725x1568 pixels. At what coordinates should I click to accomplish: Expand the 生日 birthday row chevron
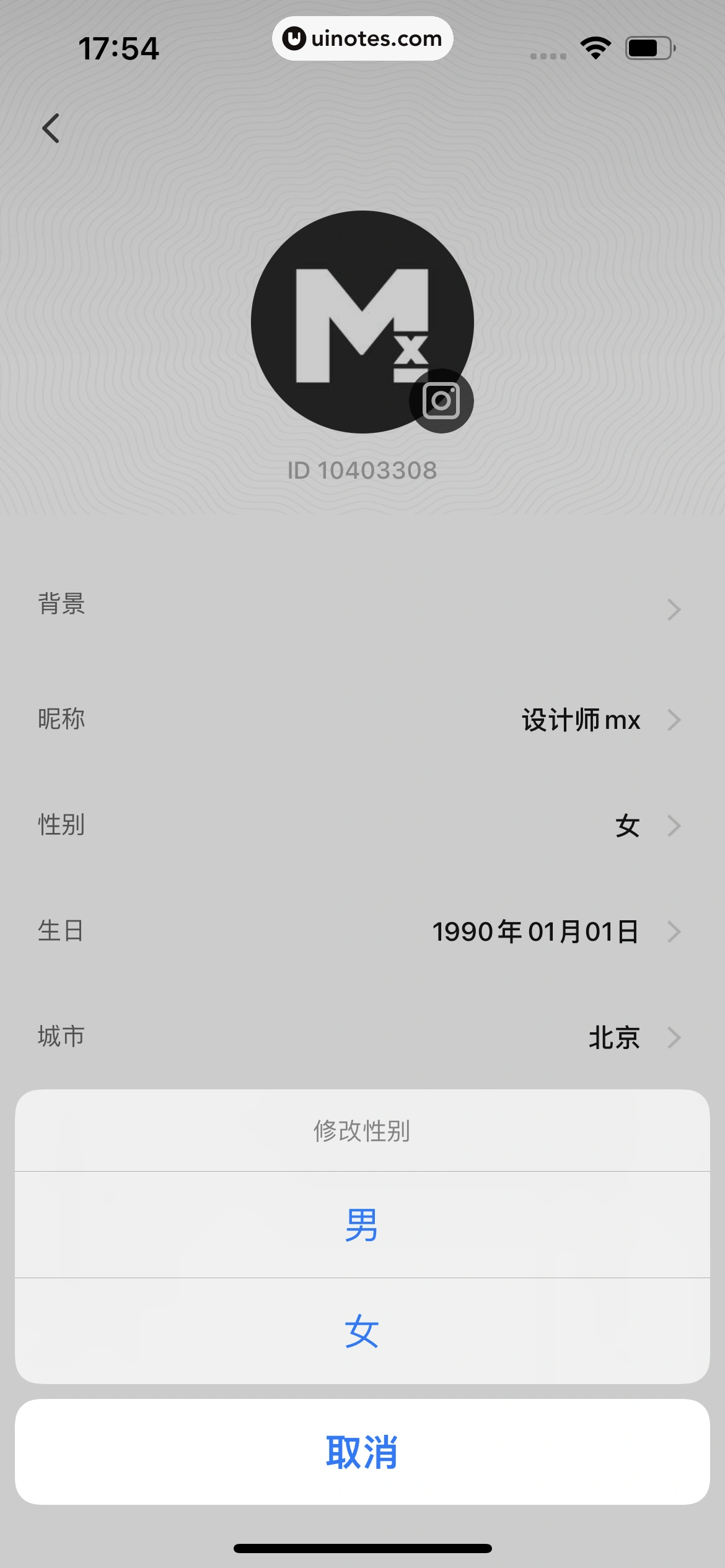click(x=674, y=931)
